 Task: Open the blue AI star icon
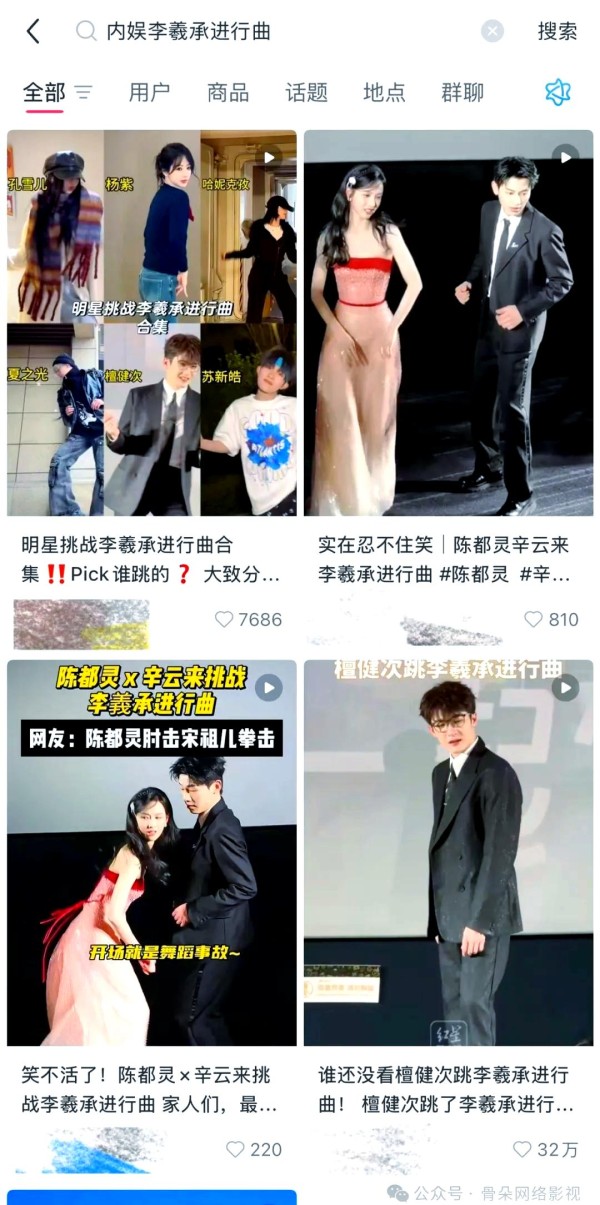tap(557, 93)
